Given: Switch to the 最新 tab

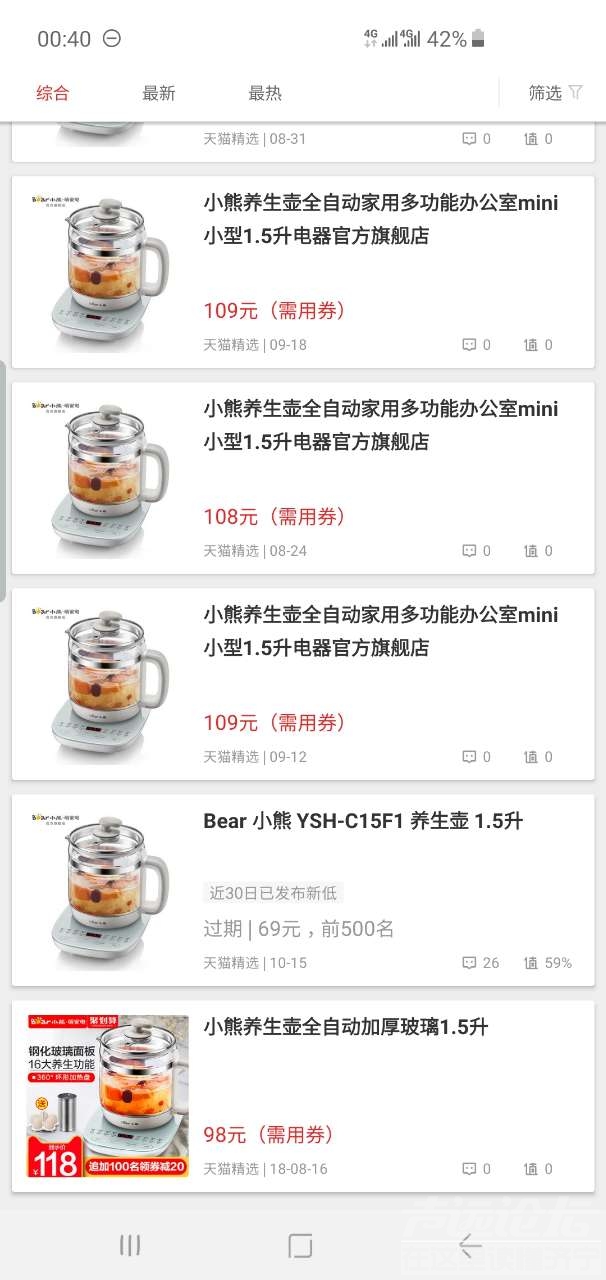Looking at the screenshot, I should pos(158,93).
